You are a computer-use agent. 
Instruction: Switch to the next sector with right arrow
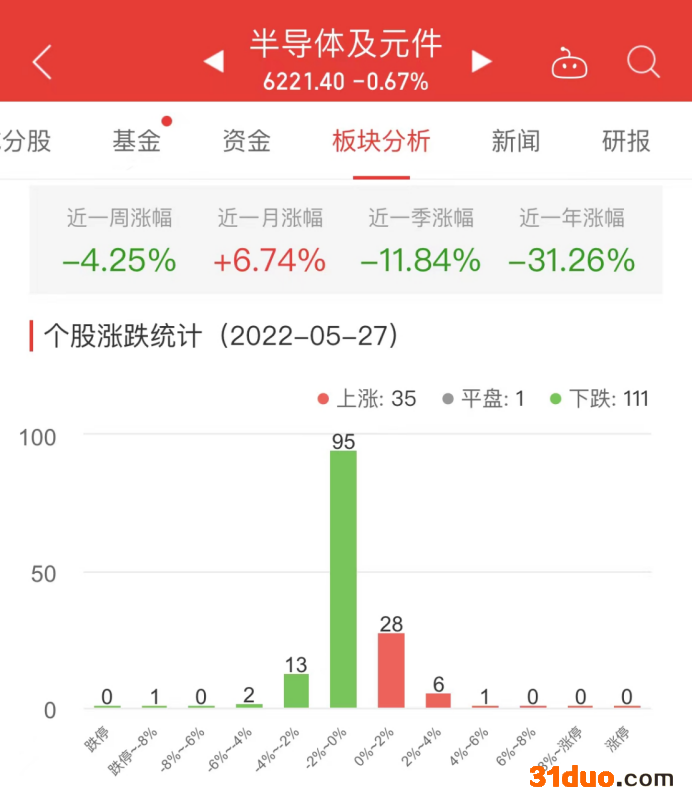click(x=482, y=62)
